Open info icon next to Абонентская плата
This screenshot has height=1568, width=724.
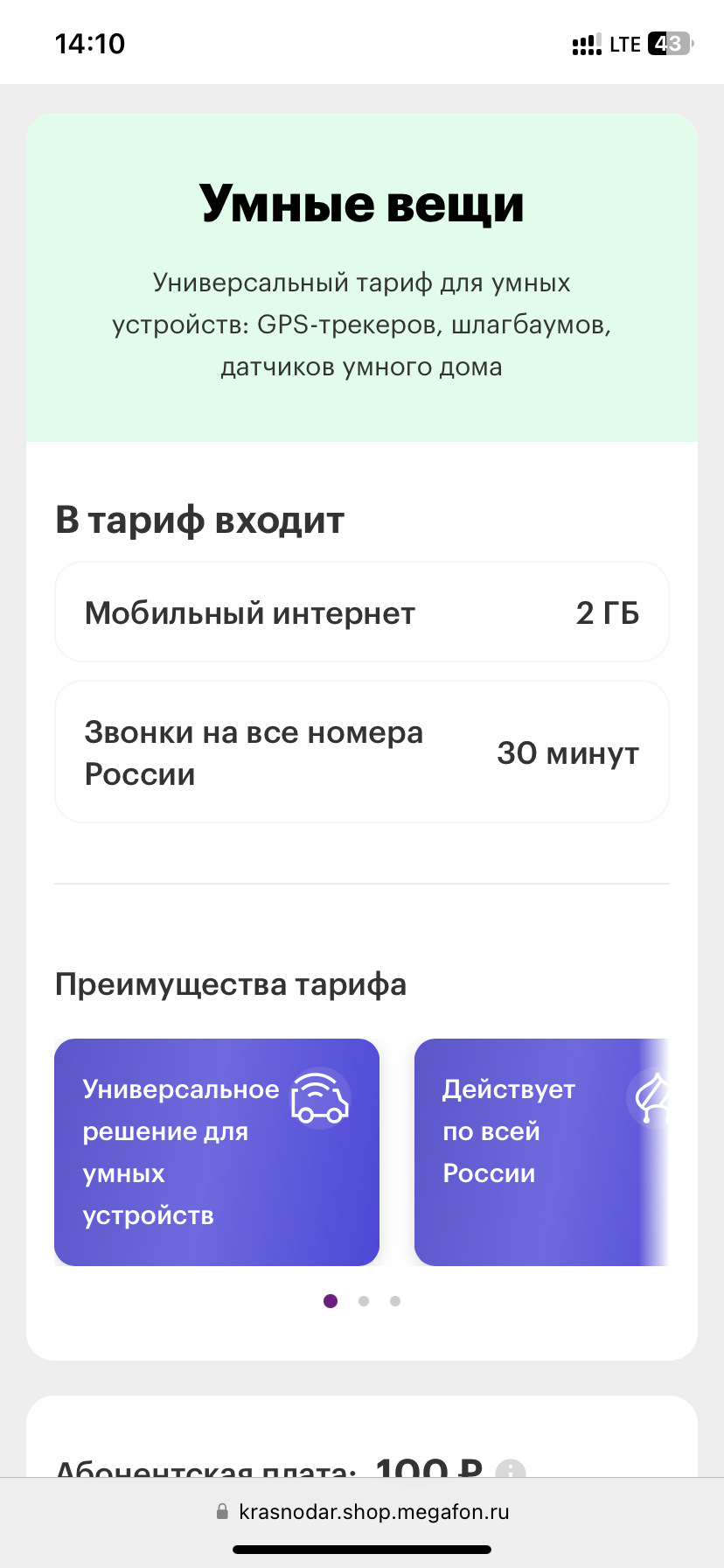point(511,1469)
